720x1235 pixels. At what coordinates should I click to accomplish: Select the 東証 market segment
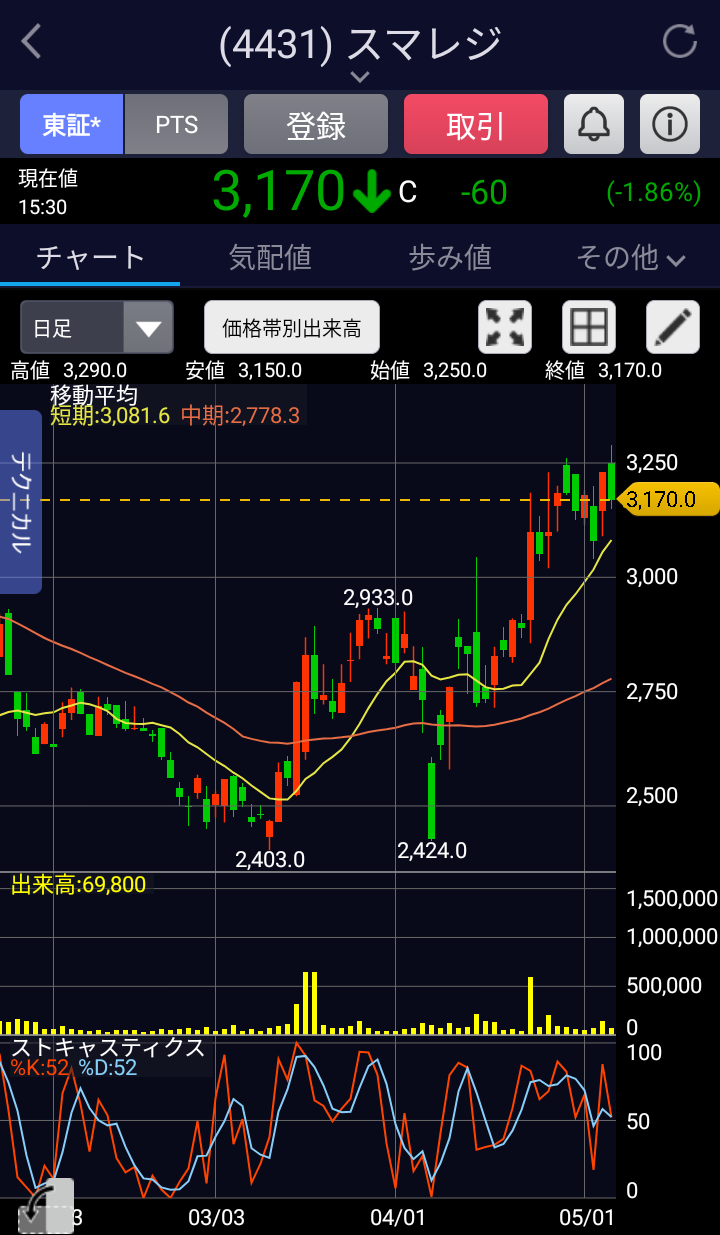pos(71,125)
